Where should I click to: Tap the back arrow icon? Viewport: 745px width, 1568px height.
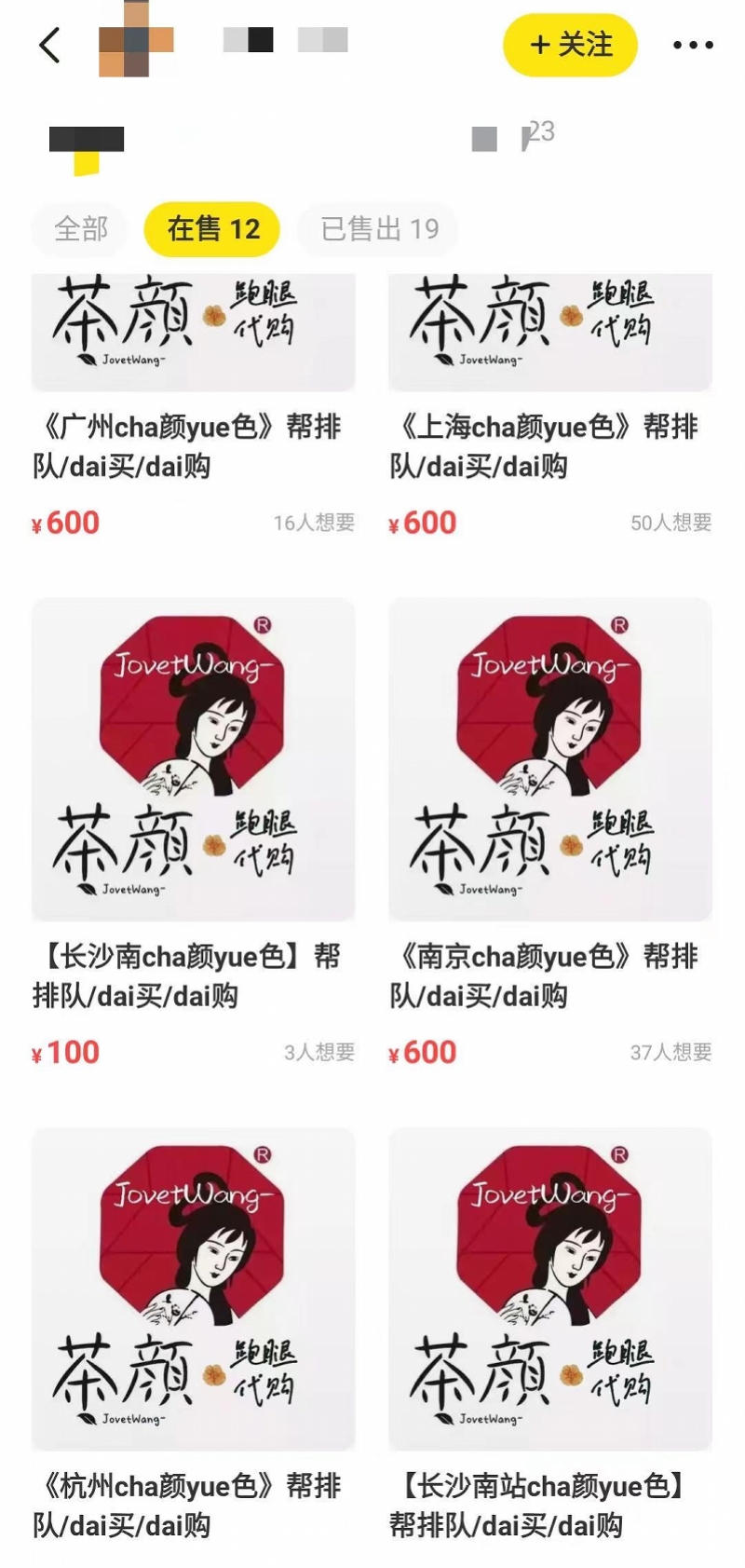pyautogui.click(x=49, y=45)
